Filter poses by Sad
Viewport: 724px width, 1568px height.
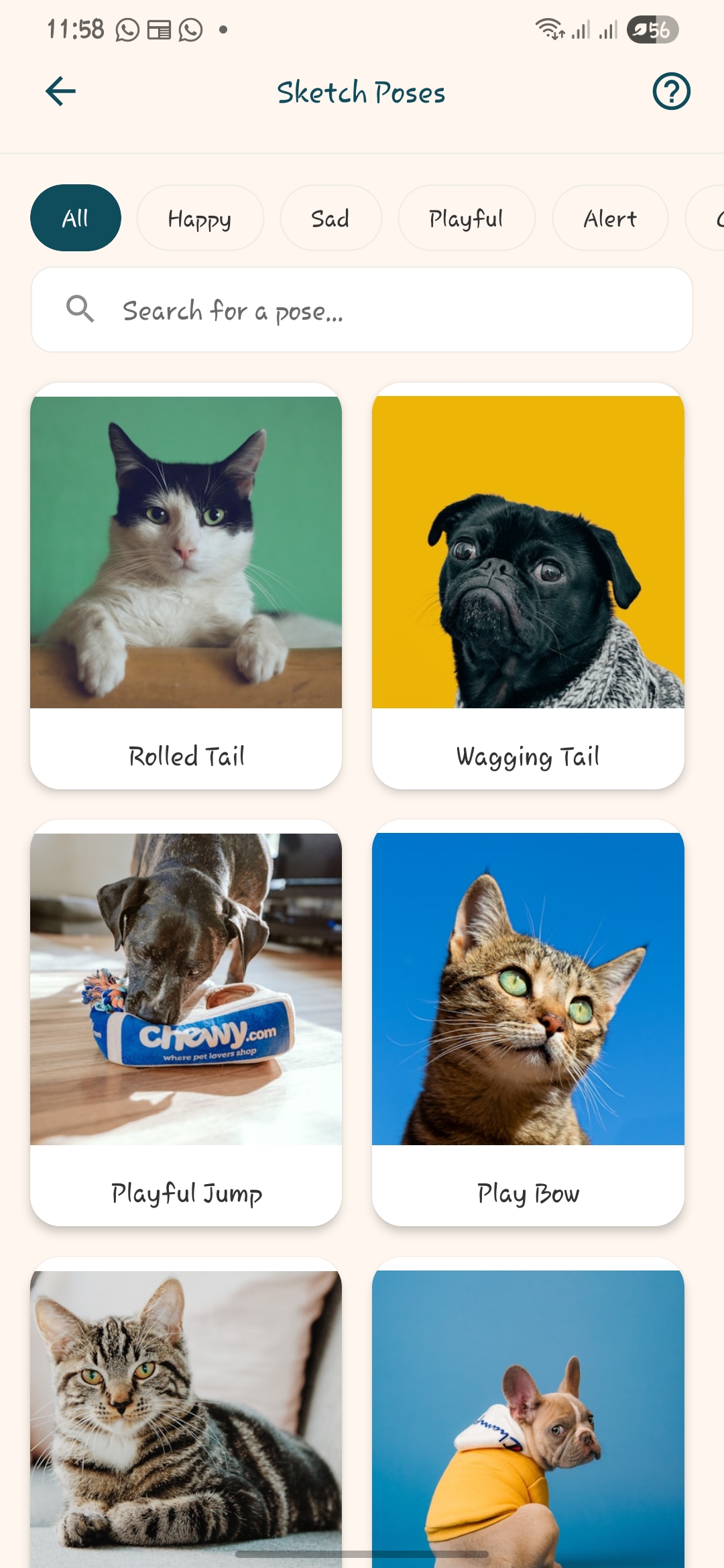pos(330,218)
